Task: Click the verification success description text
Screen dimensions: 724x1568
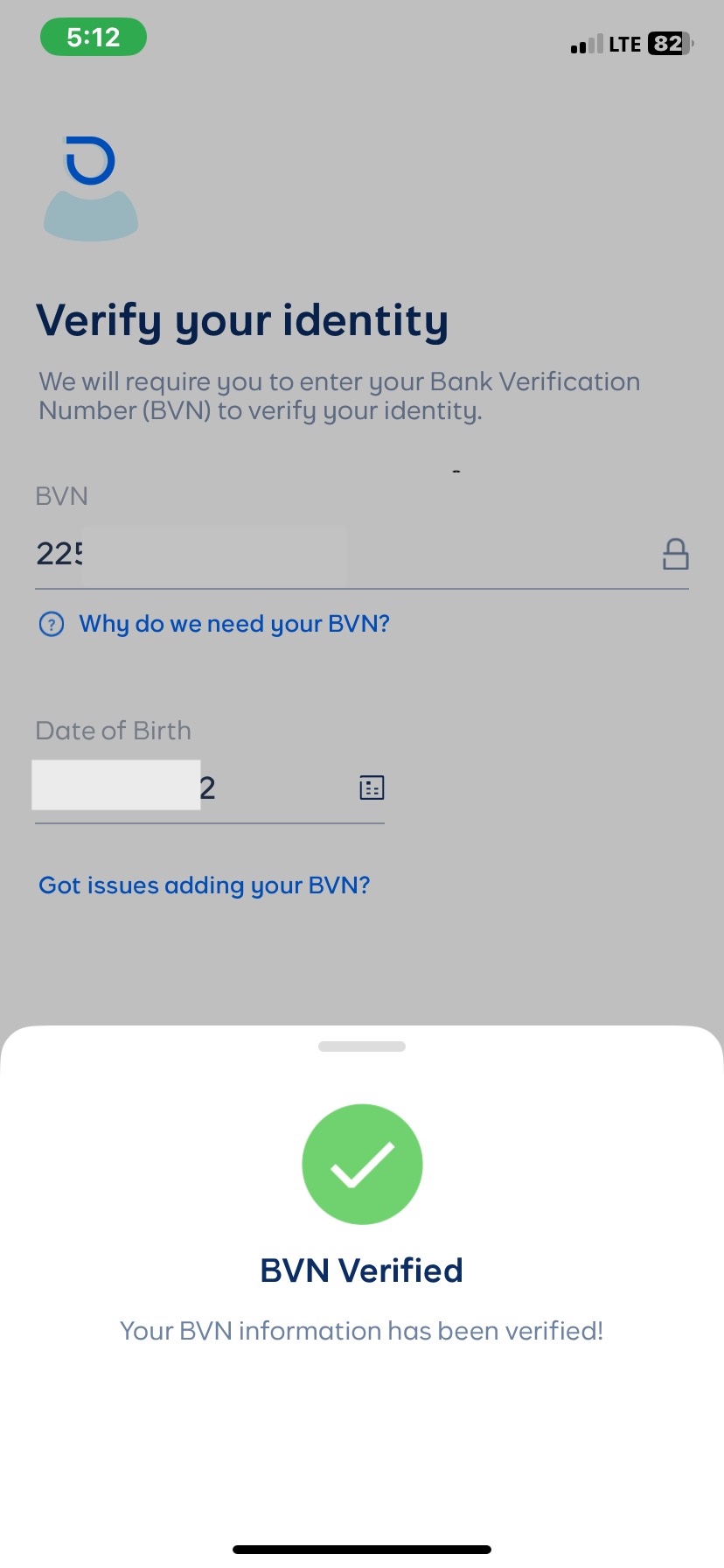Action: point(362,1330)
